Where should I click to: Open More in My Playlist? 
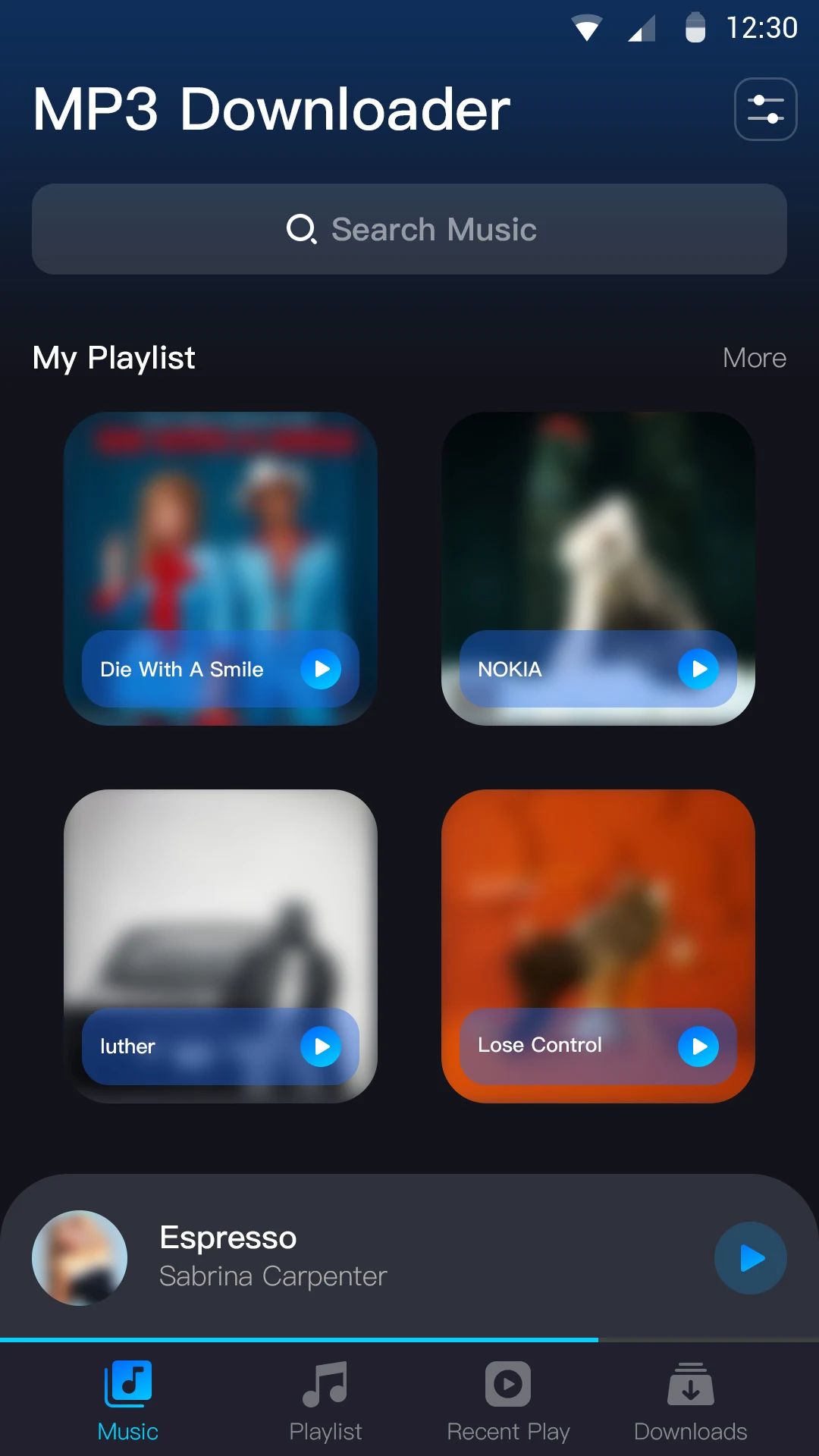[x=755, y=358]
